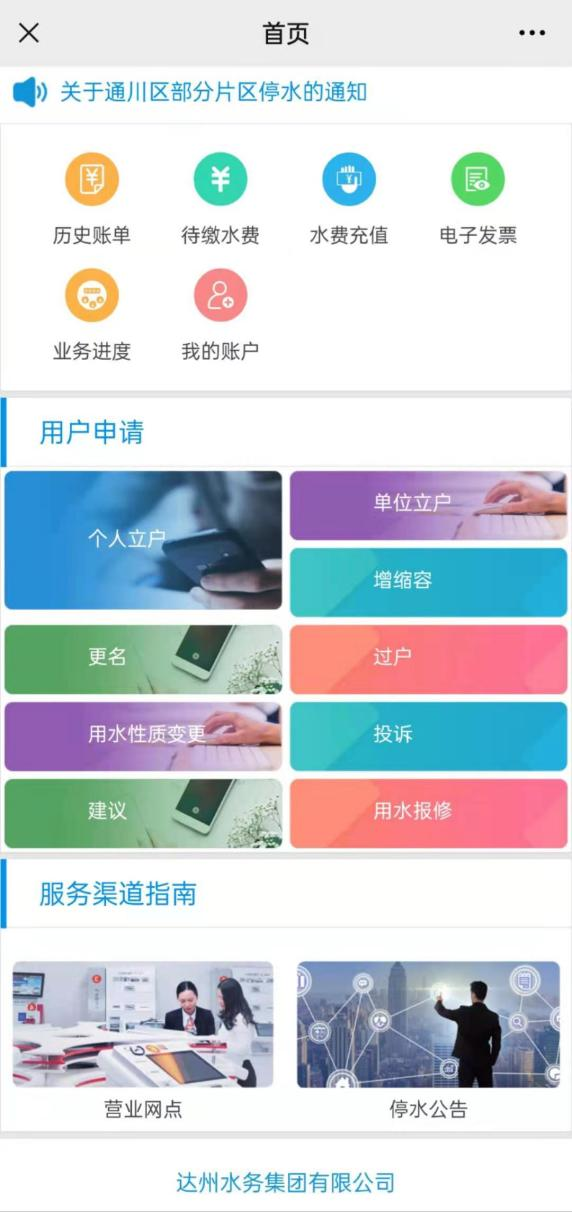This screenshot has width=572, height=1212.
Task: Close the page with the X icon
Action: [29, 32]
